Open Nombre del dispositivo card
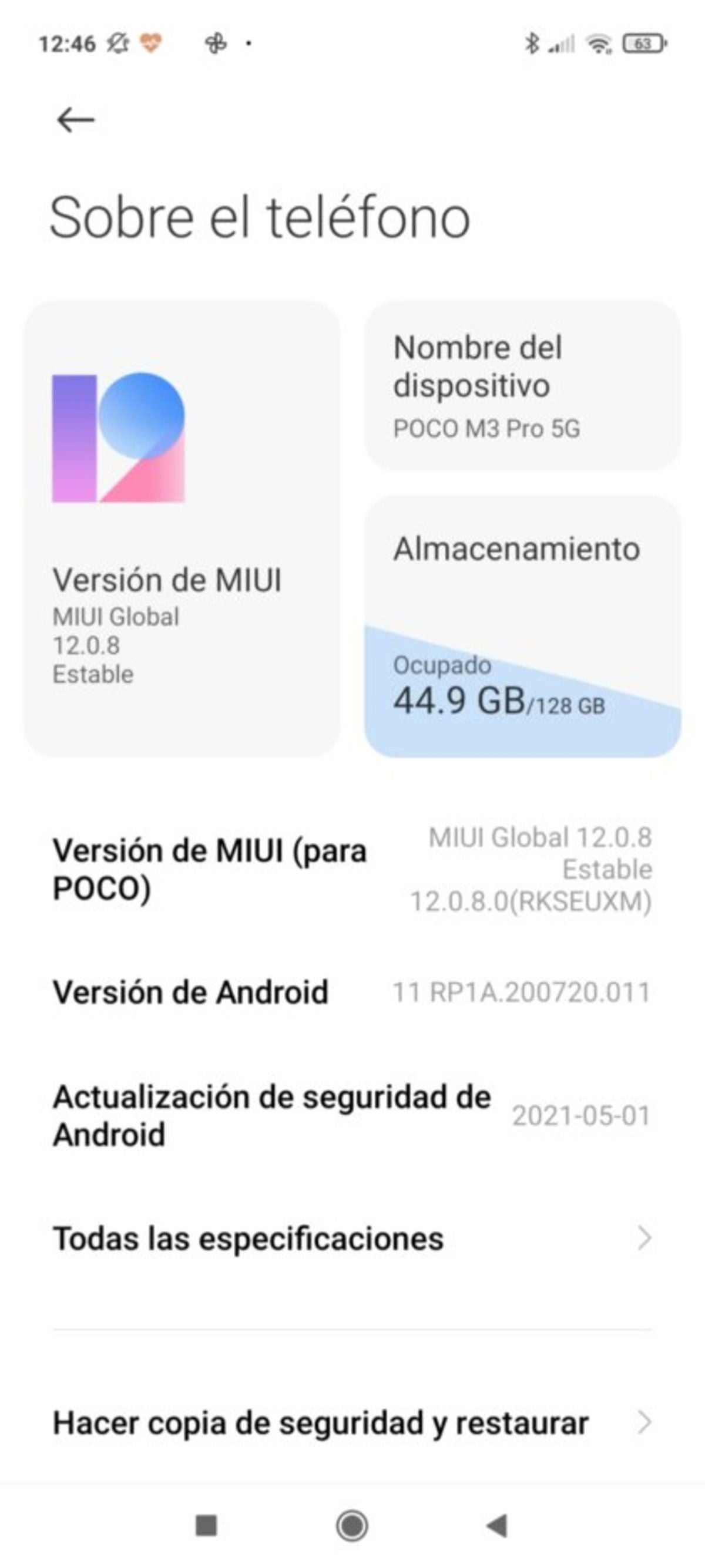The image size is (705, 1568). (x=522, y=386)
